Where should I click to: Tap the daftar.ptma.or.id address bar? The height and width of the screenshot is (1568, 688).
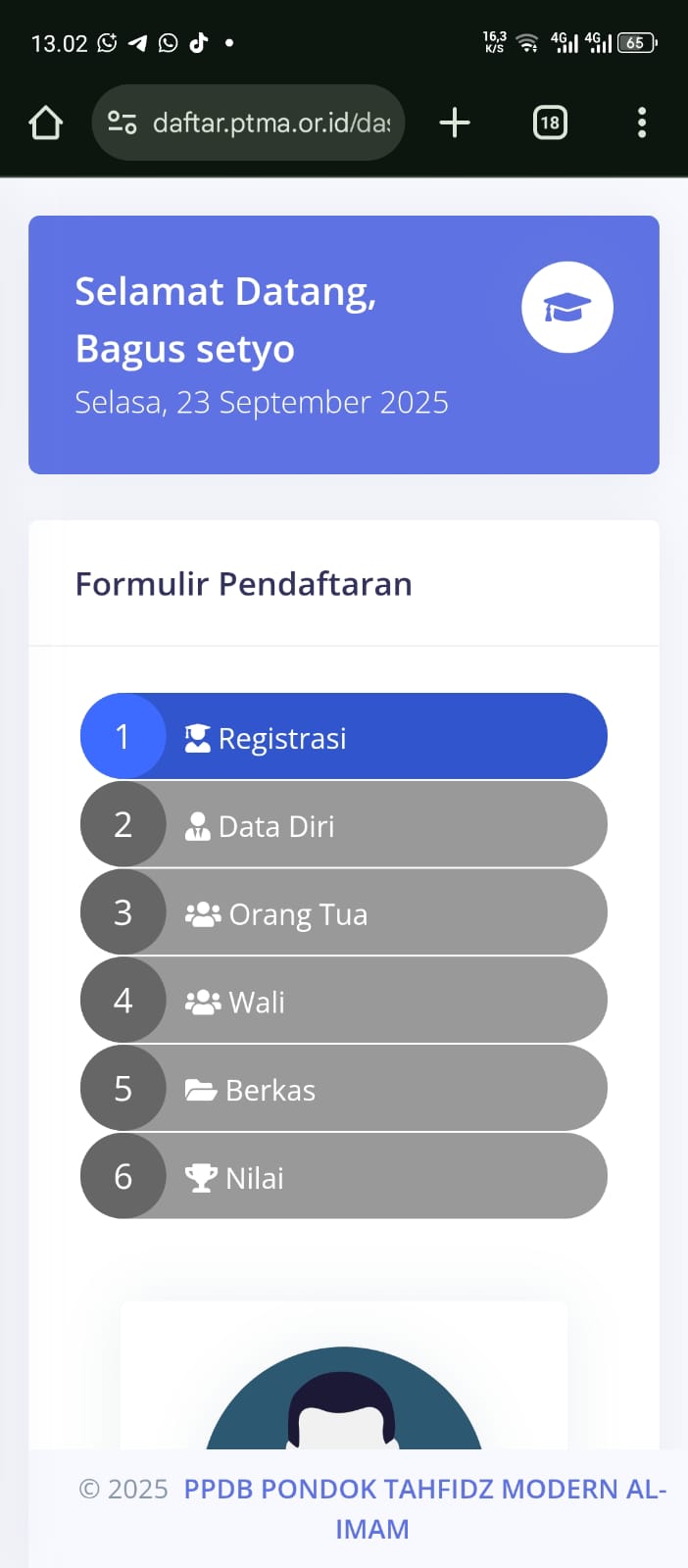click(270, 123)
